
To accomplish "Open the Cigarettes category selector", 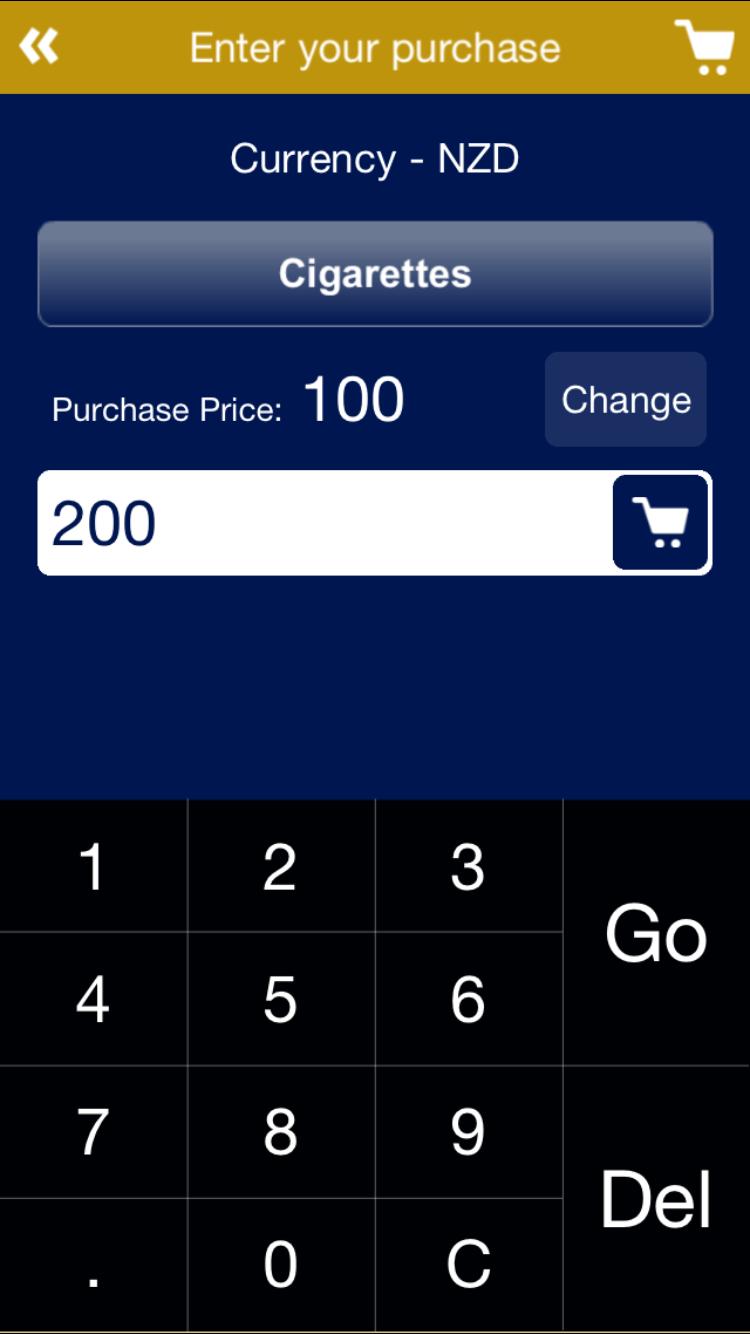I will coord(375,274).
